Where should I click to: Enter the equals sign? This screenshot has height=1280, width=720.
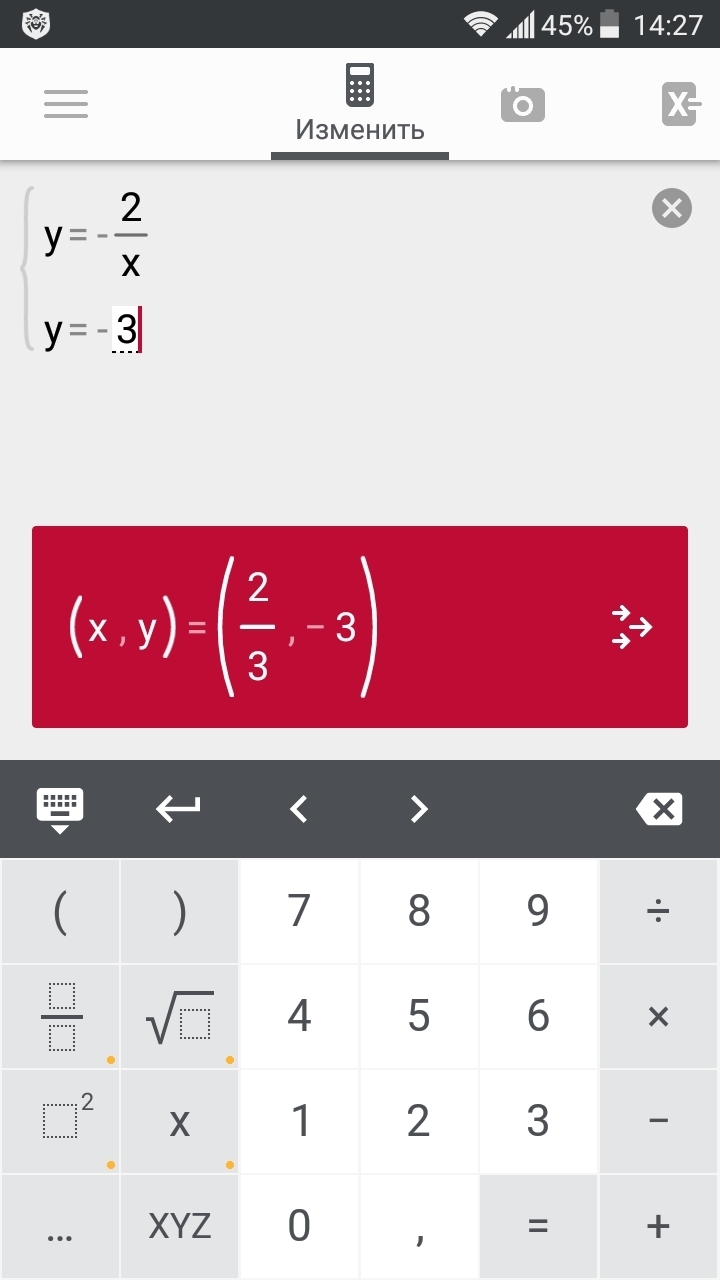pos(539,1226)
